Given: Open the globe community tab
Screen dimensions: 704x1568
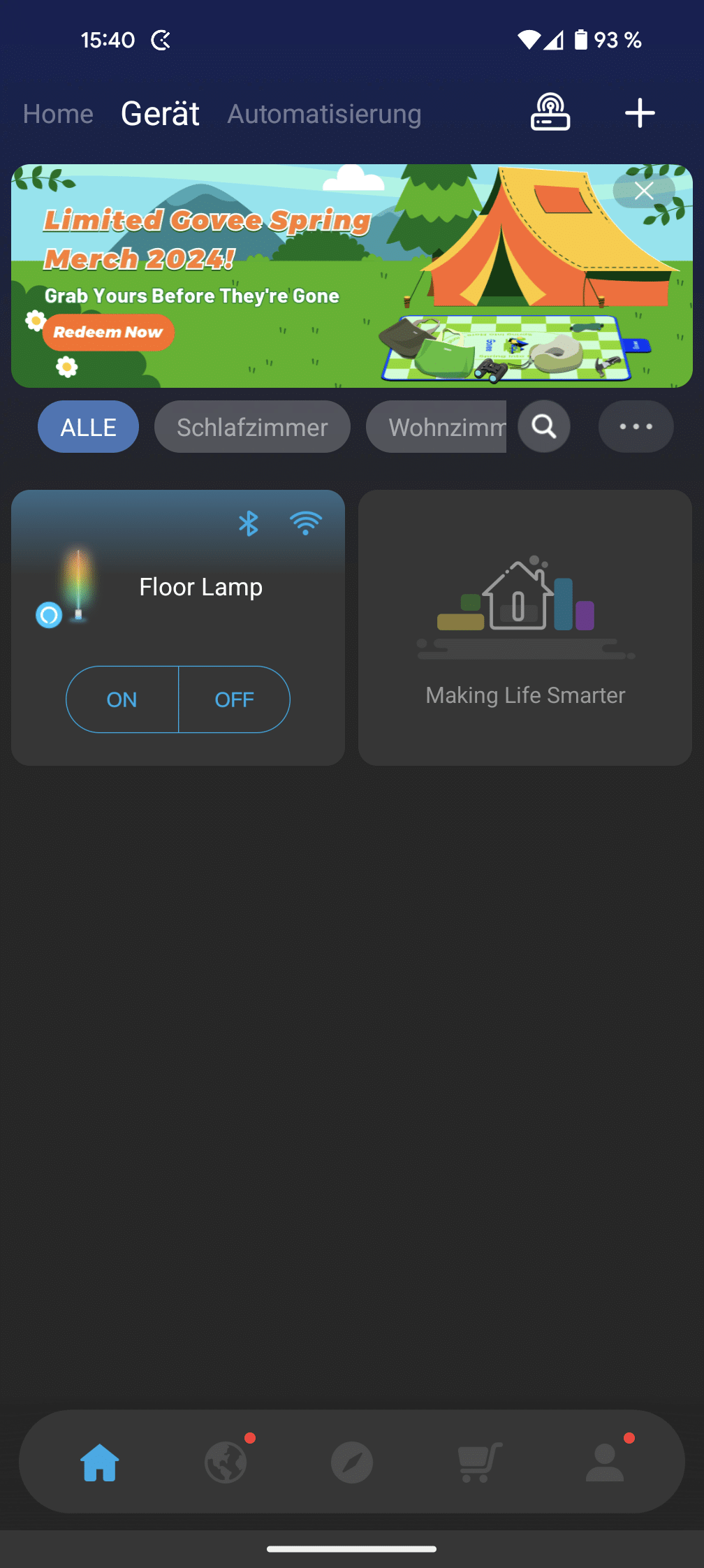Looking at the screenshot, I should click(226, 1462).
